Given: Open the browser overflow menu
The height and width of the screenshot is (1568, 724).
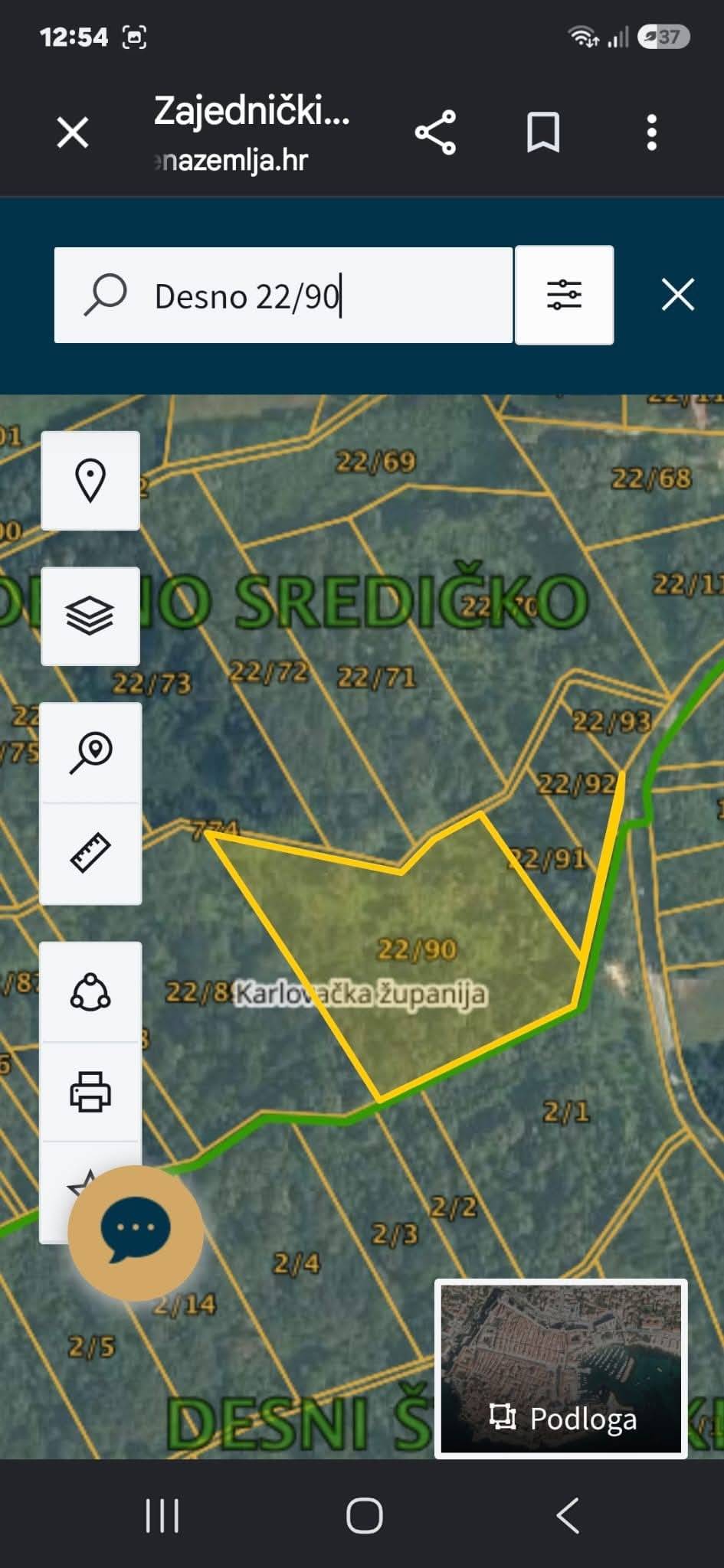Looking at the screenshot, I should point(651,132).
